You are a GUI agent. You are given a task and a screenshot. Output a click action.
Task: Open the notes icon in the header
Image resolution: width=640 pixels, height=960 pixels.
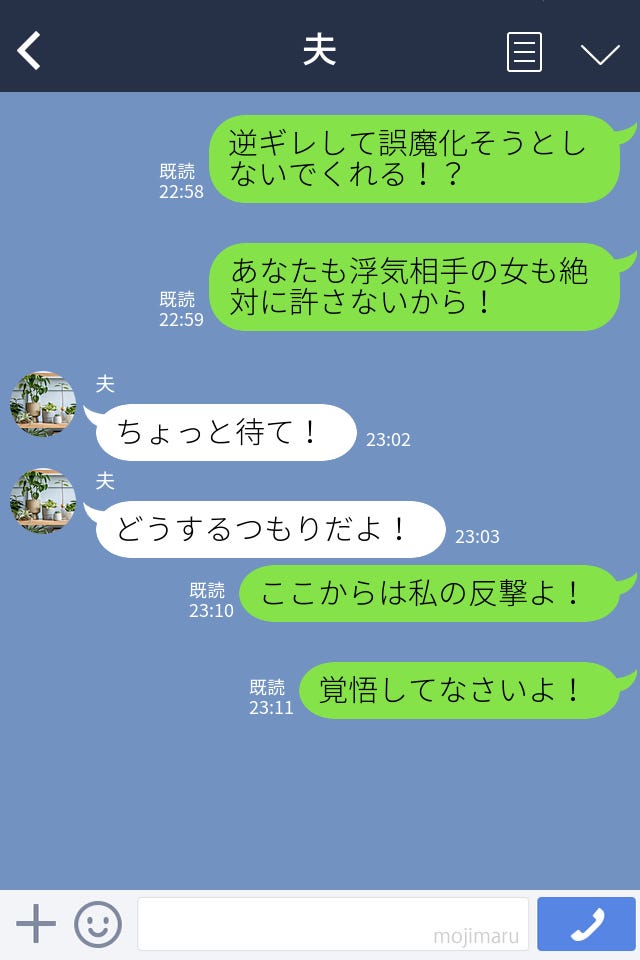tap(524, 52)
